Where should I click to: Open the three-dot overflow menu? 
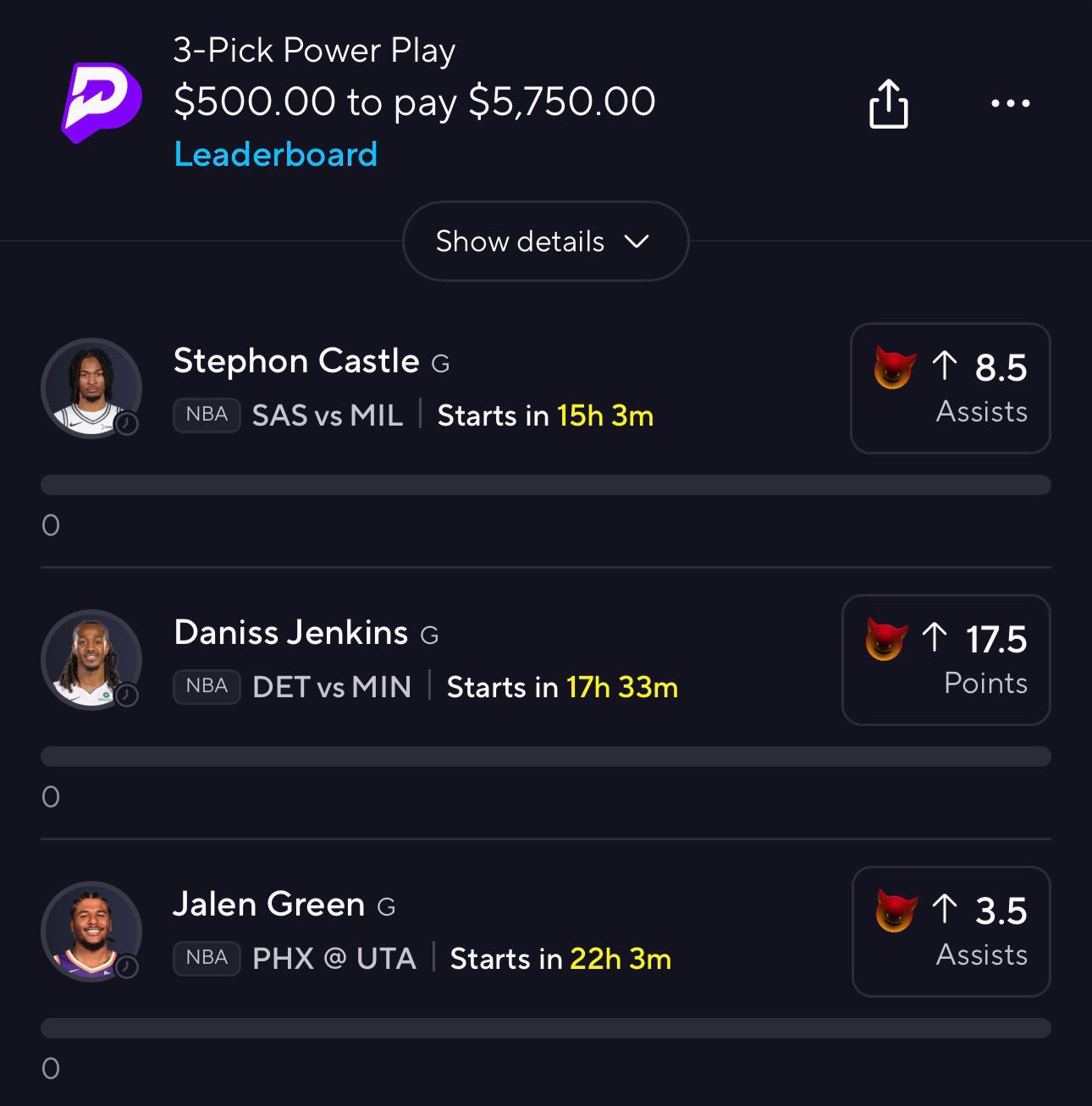coord(1010,104)
